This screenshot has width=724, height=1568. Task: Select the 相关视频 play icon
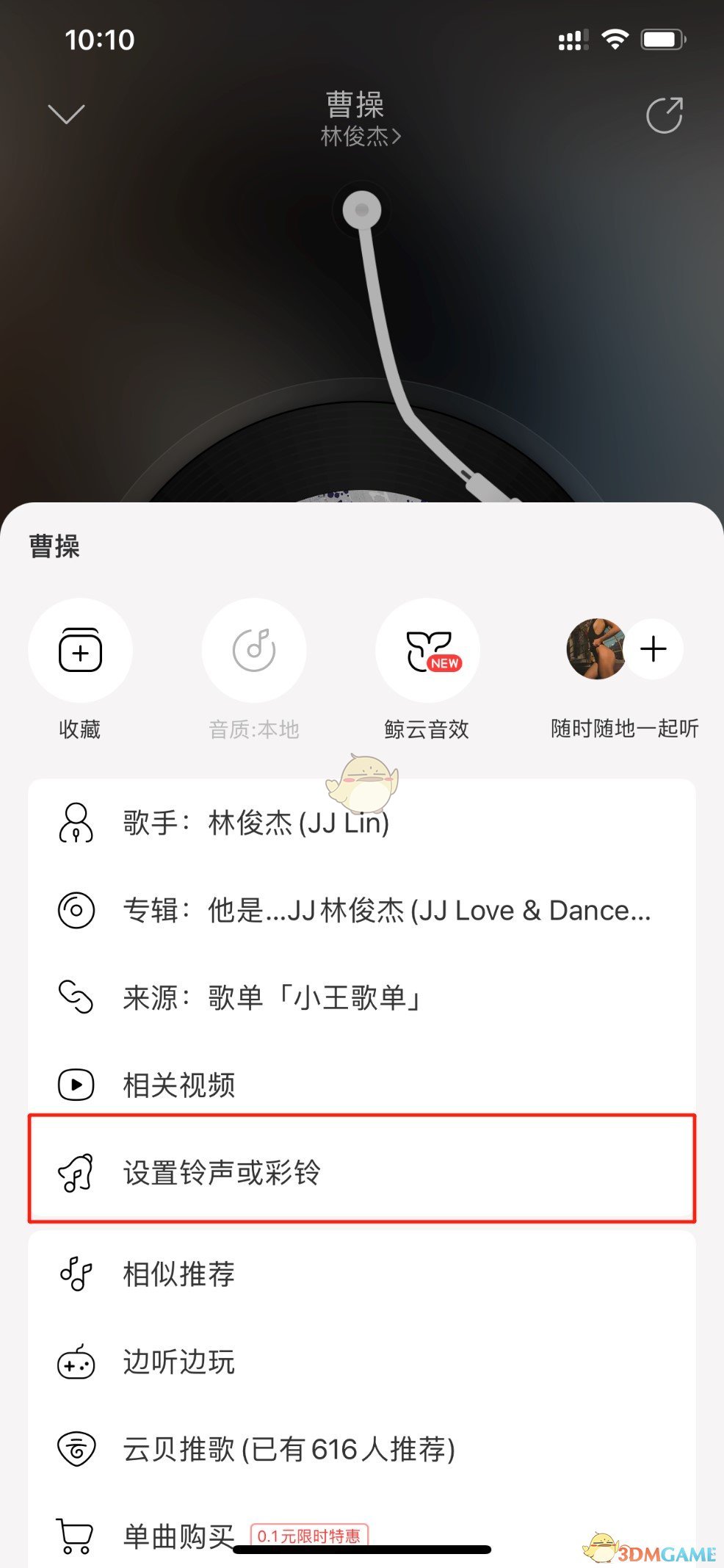click(x=76, y=1084)
